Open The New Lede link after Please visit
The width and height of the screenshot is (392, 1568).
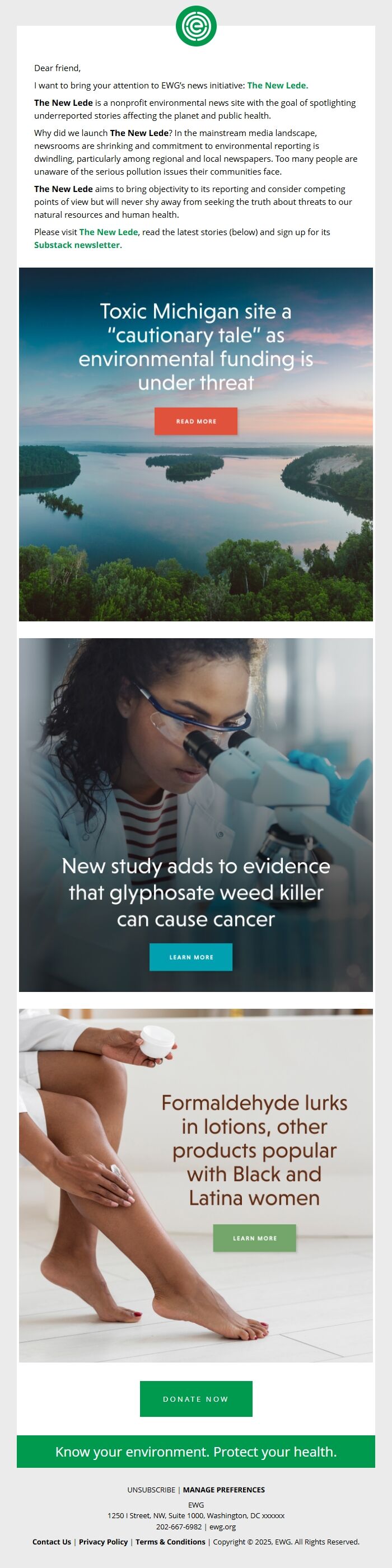tap(108, 232)
